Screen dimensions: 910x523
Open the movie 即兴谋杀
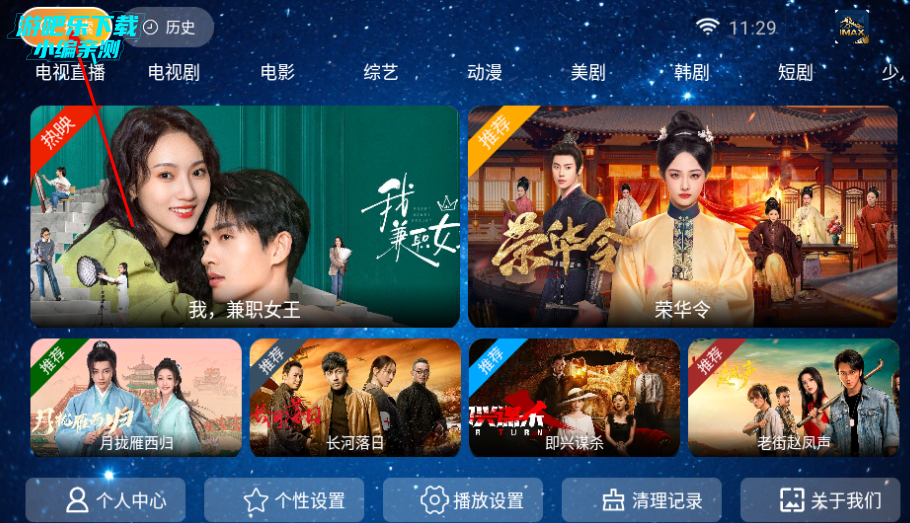click(574, 397)
